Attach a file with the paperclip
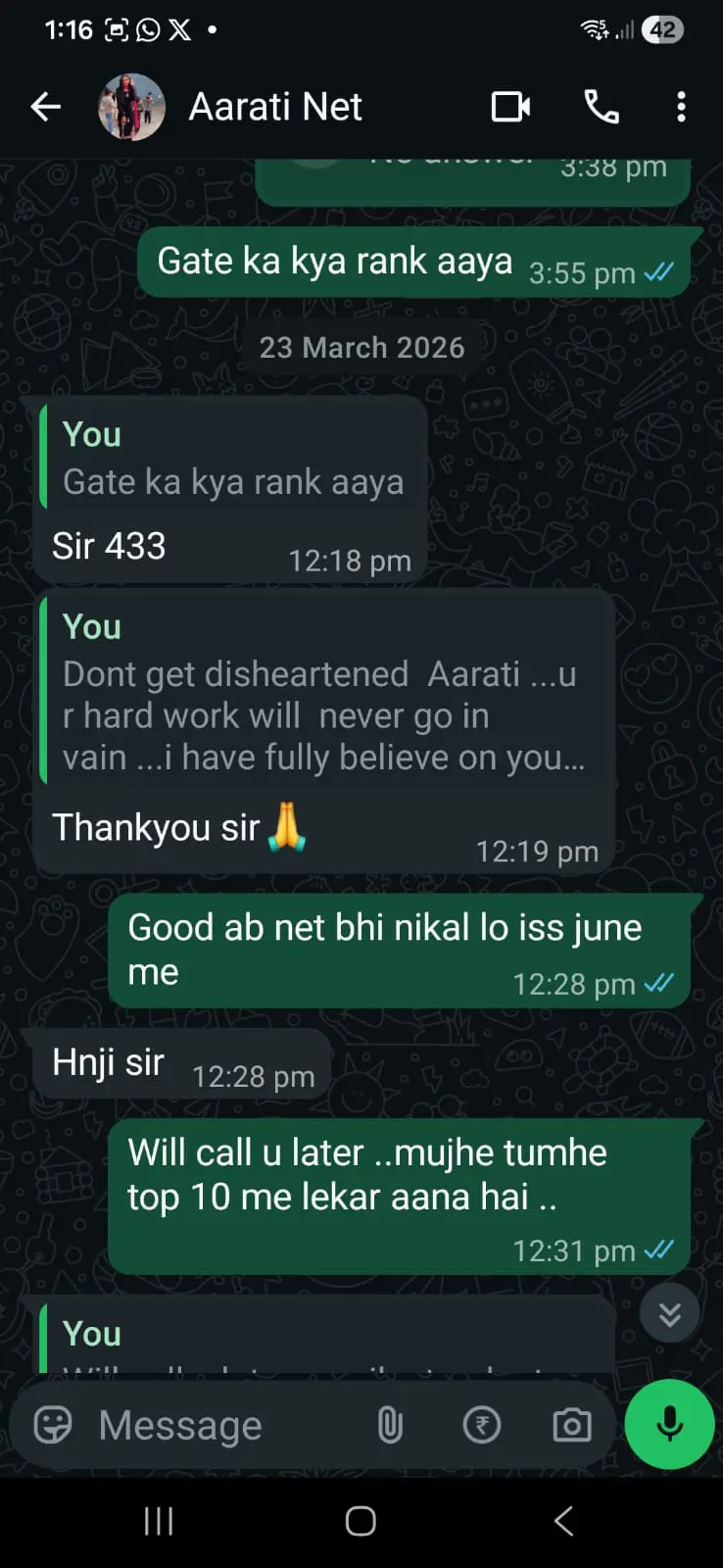Image resolution: width=723 pixels, height=1568 pixels. pyautogui.click(x=390, y=1425)
